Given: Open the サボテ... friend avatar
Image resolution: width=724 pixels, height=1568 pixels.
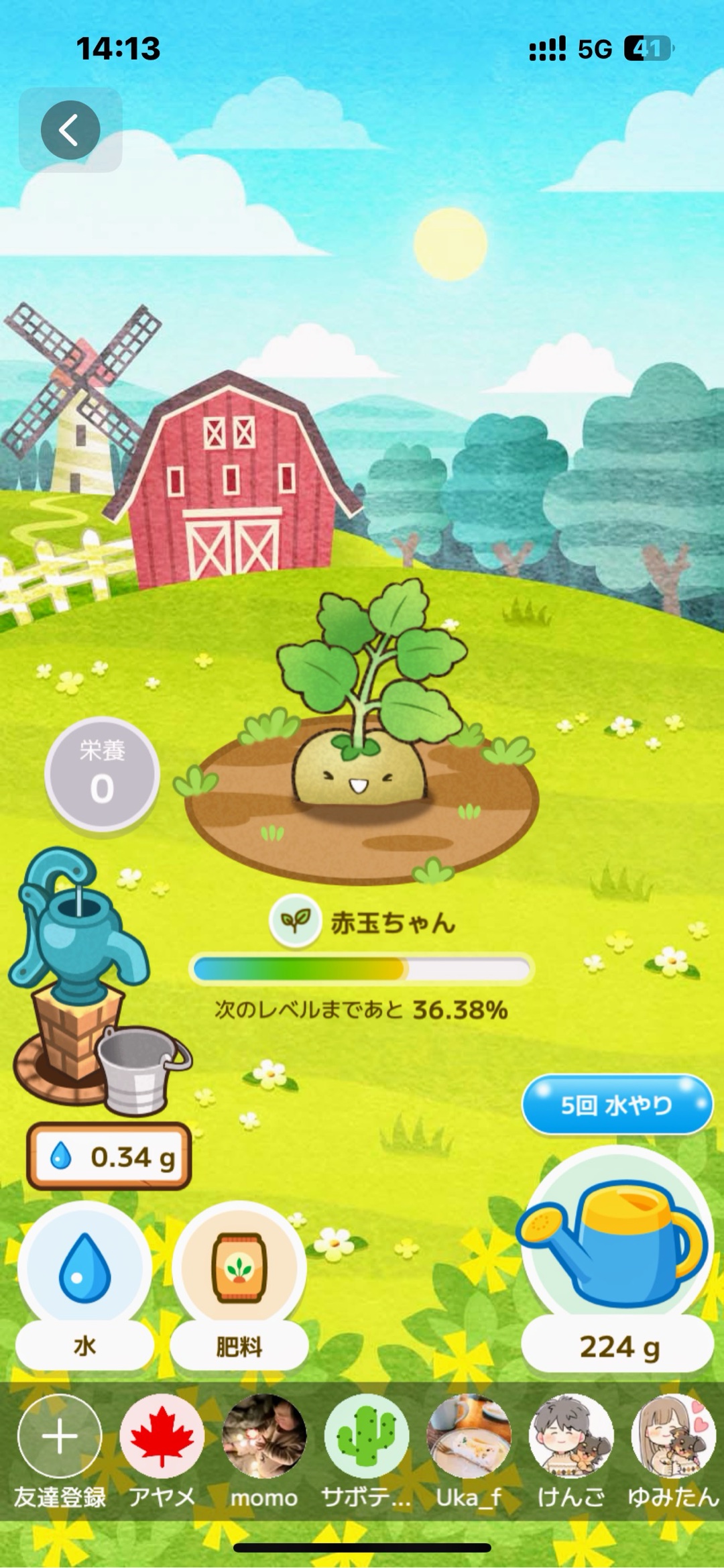Looking at the screenshot, I should [366, 1437].
